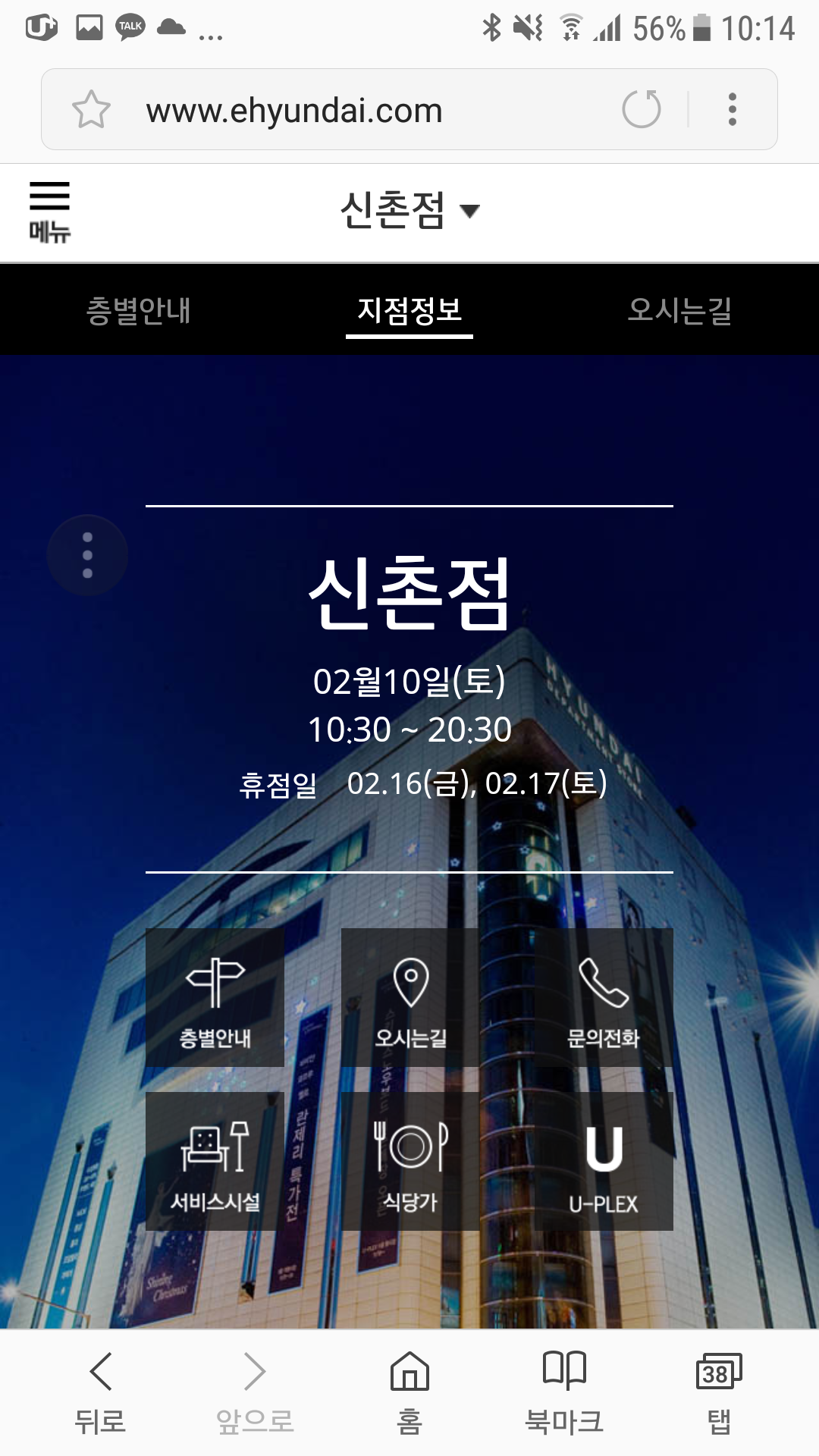Go to the browser 홈 page
The width and height of the screenshot is (819, 1456).
coord(409,1392)
